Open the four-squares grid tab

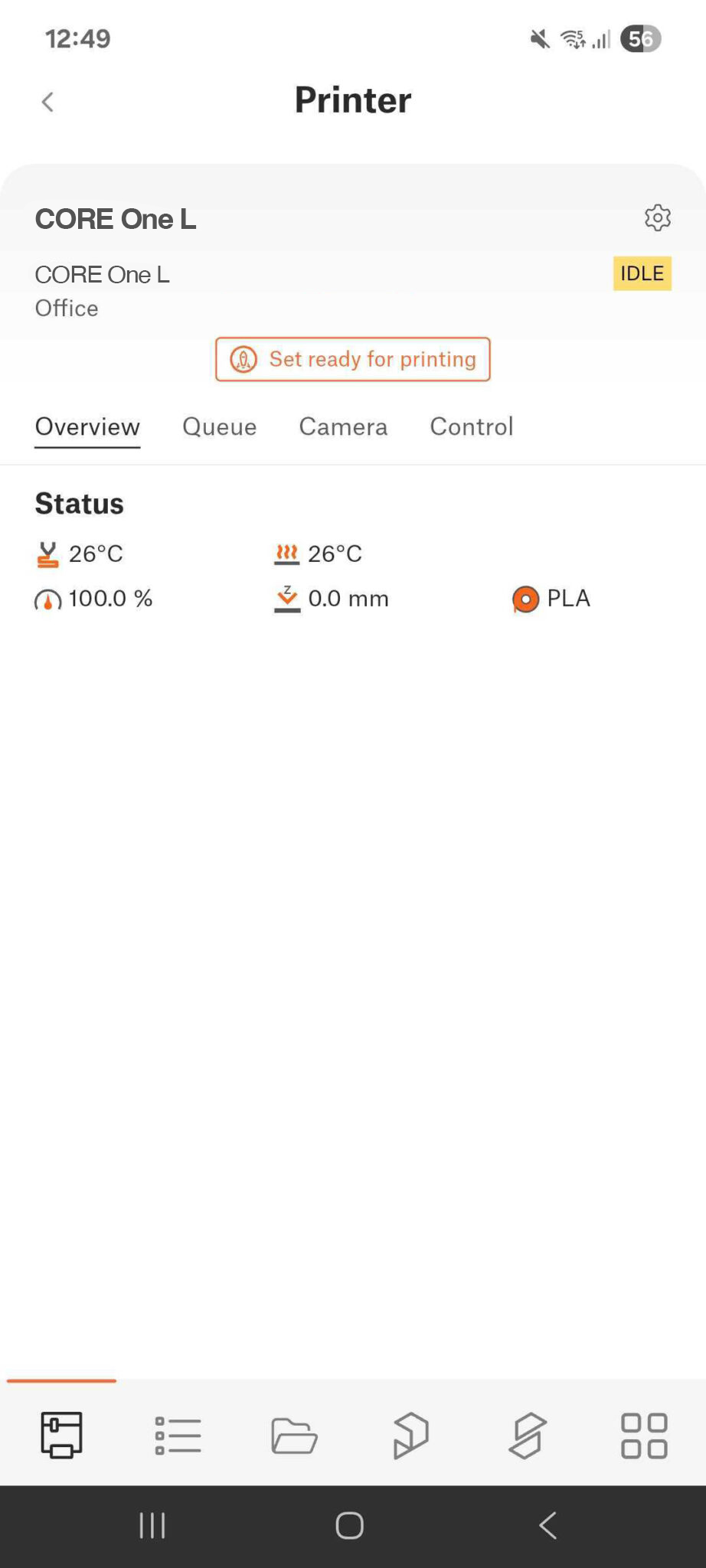point(644,1435)
